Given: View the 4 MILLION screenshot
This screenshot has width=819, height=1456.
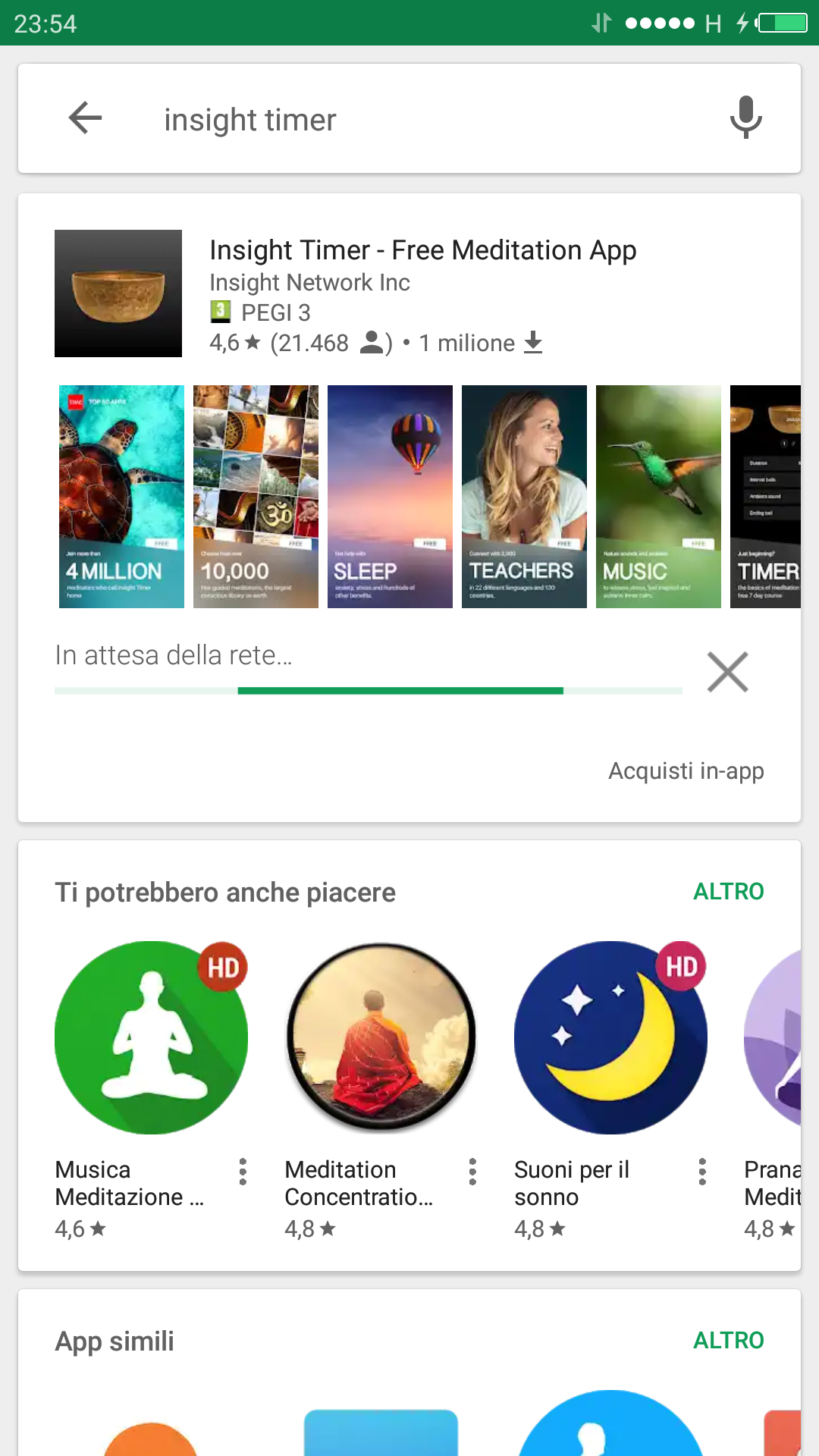Looking at the screenshot, I should (121, 497).
